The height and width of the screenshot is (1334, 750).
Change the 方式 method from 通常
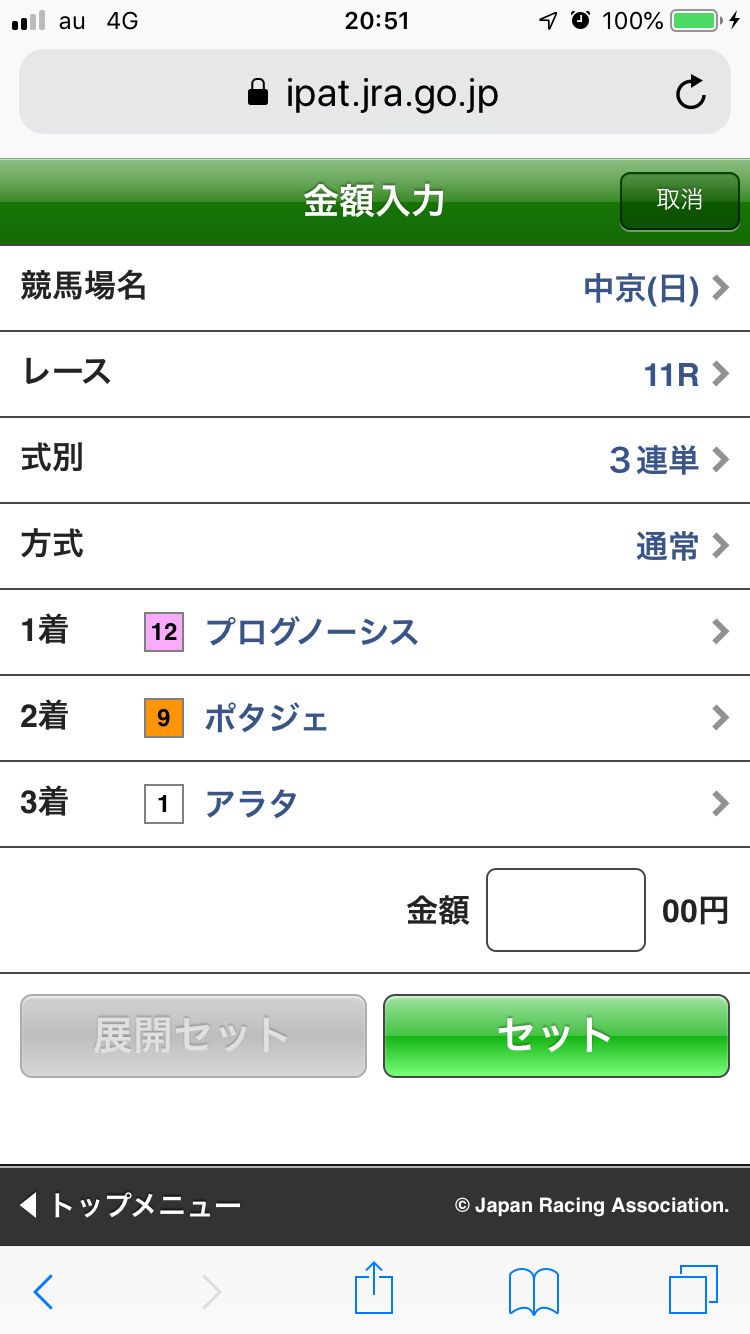coord(375,546)
